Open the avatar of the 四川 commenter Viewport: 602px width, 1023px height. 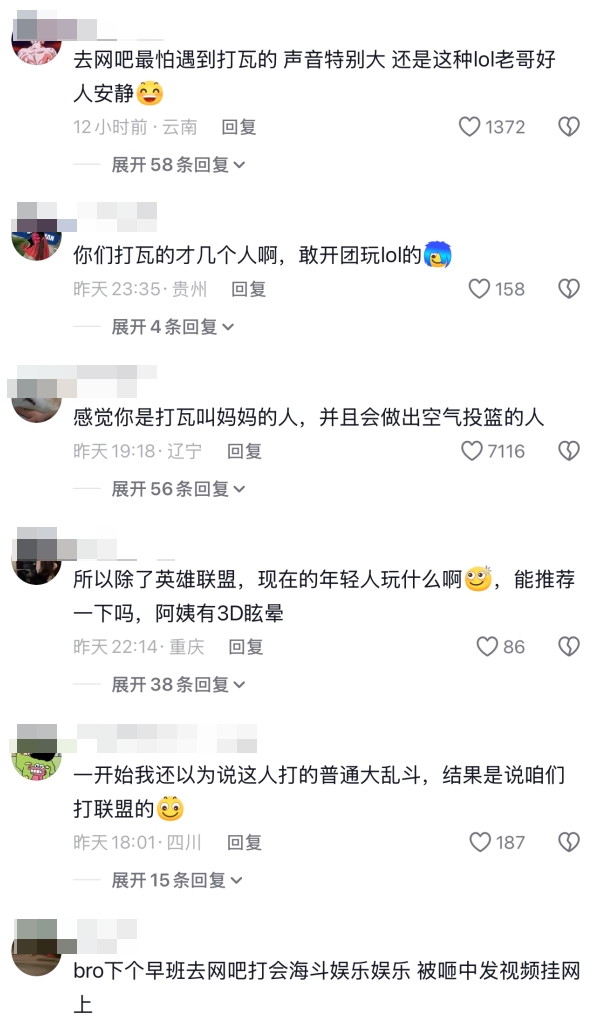tap(36, 760)
